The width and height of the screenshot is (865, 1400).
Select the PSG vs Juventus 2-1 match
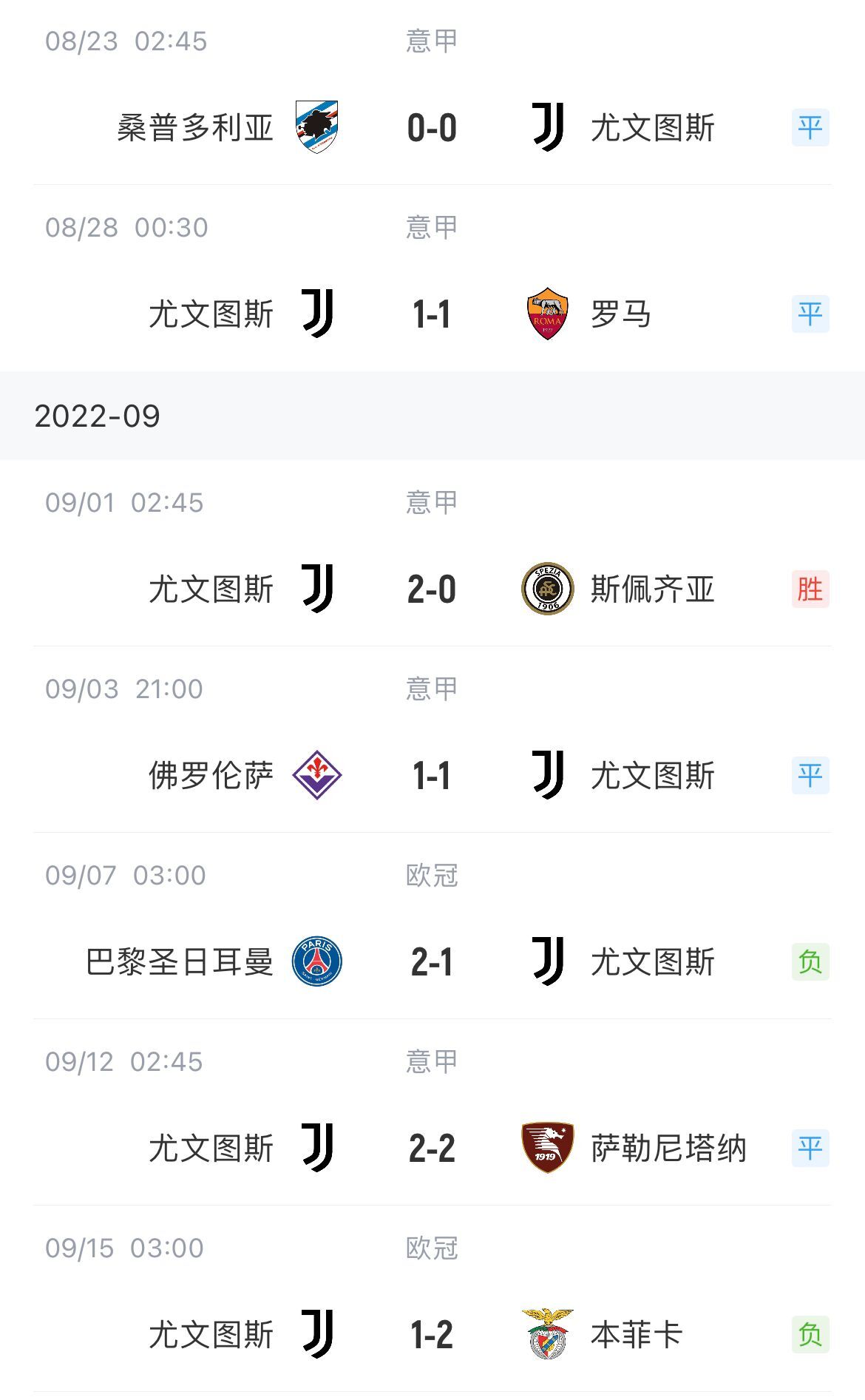click(432, 926)
